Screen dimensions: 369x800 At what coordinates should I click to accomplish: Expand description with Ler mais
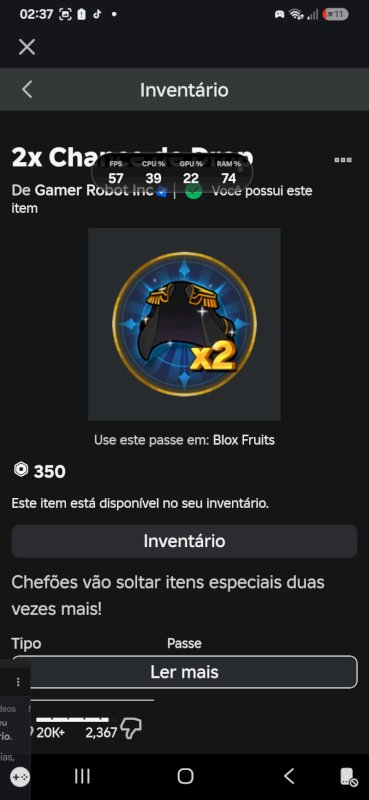184,672
